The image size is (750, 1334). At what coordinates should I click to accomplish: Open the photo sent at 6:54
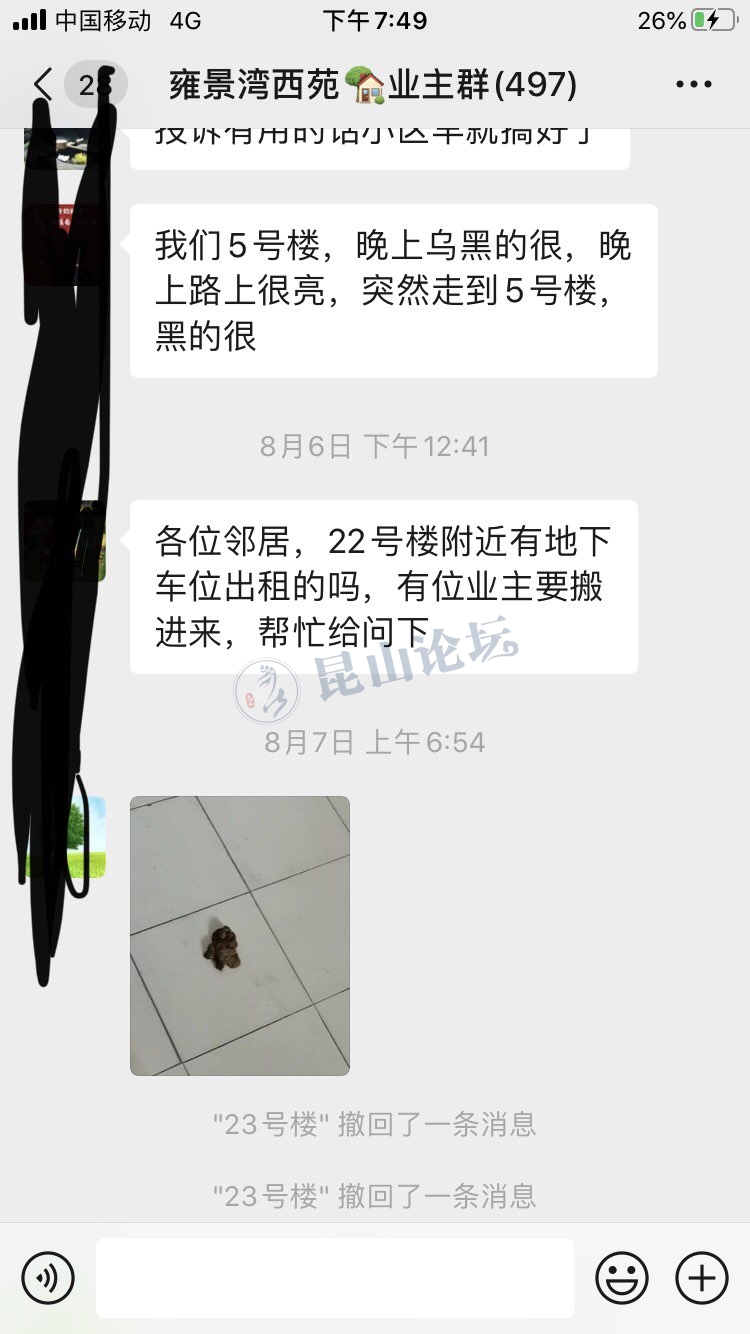240,935
